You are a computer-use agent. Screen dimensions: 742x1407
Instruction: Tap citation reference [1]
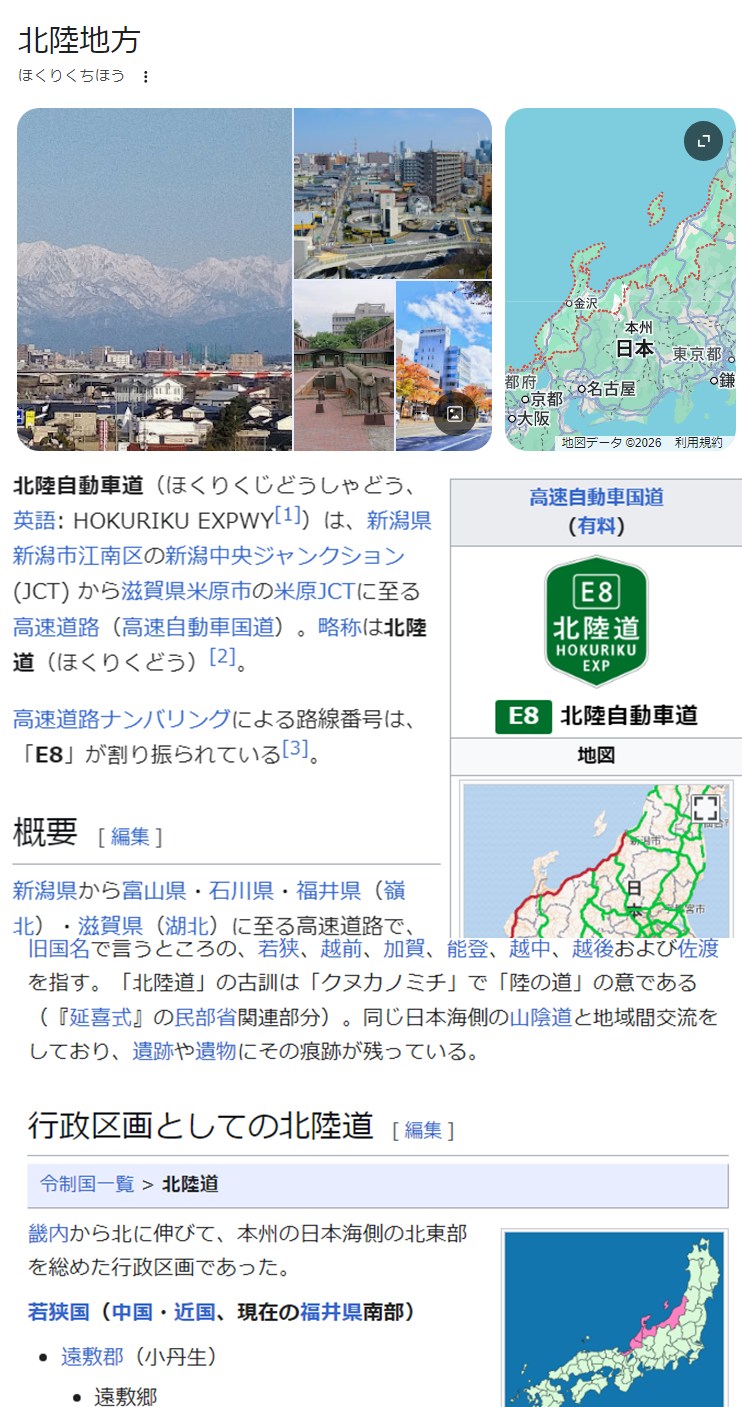coord(288,515)
